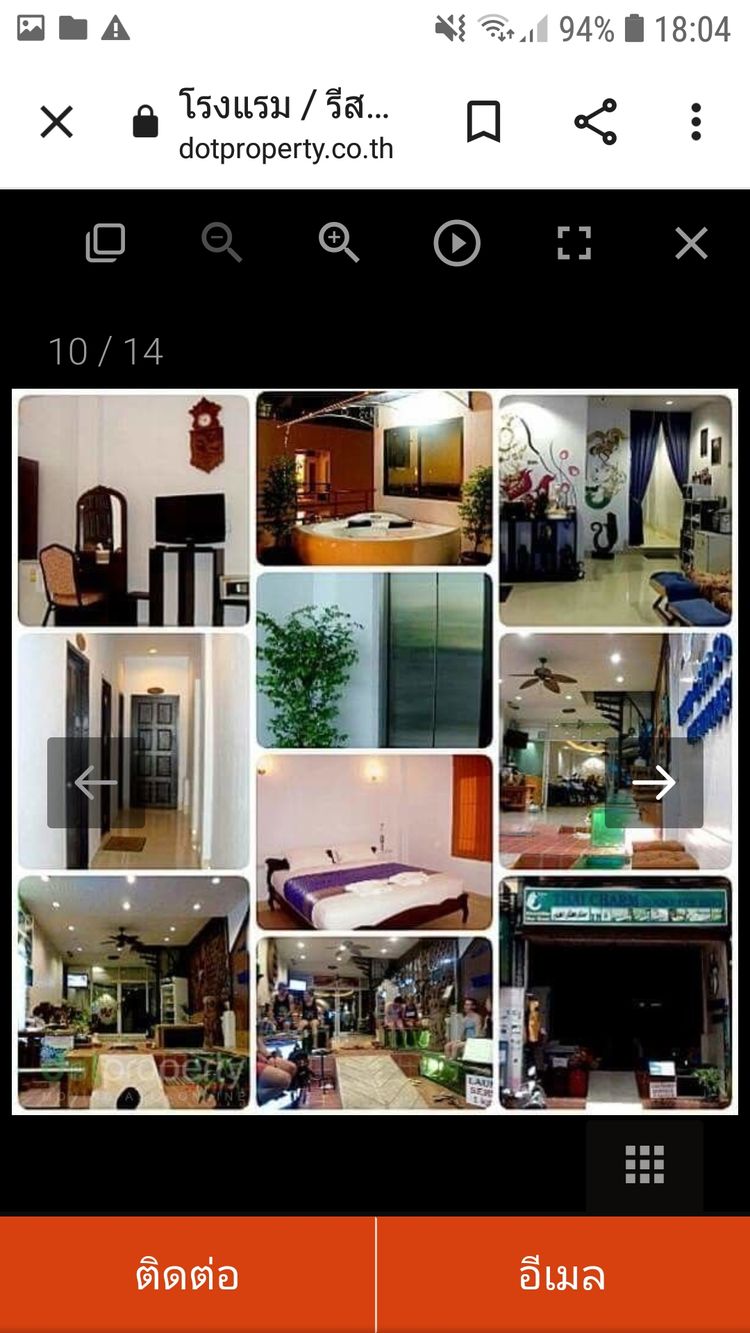Go to the next photo
Screen dimensions: 750x1333
pos(654,783)
